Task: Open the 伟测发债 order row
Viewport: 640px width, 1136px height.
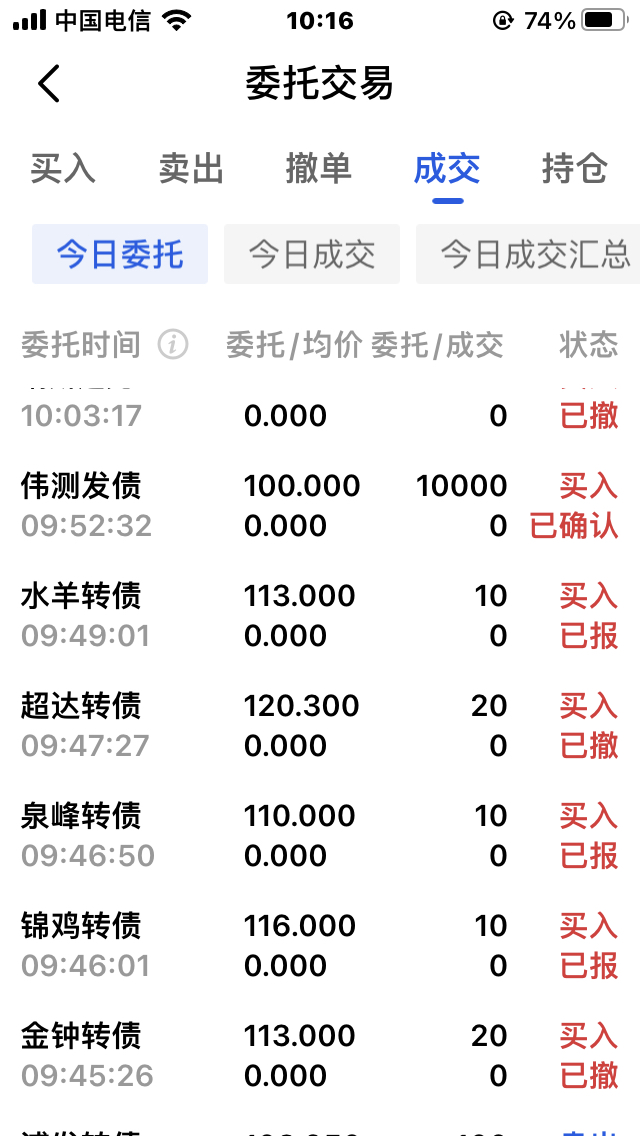Action: (320, 505)
